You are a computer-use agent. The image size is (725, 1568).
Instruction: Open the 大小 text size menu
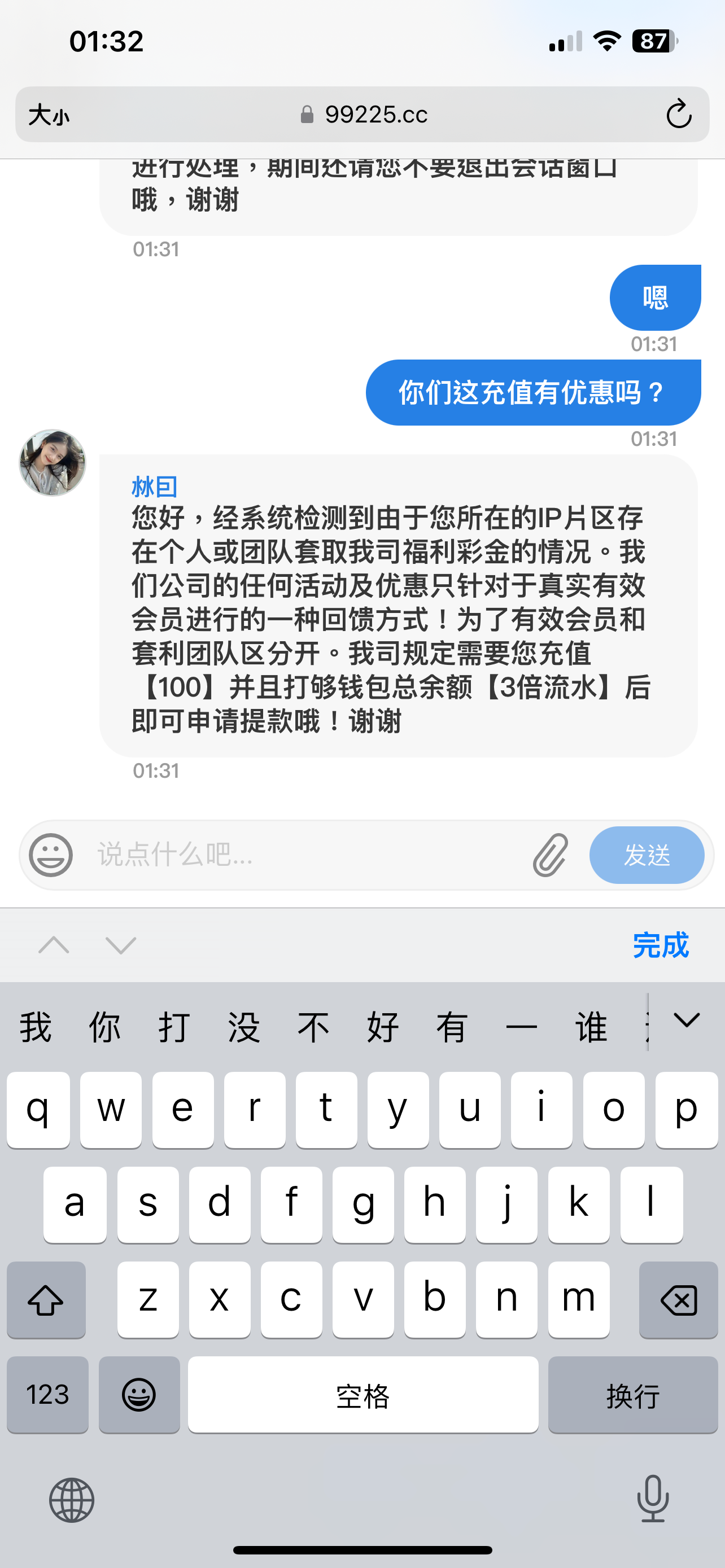pos(49,115)
